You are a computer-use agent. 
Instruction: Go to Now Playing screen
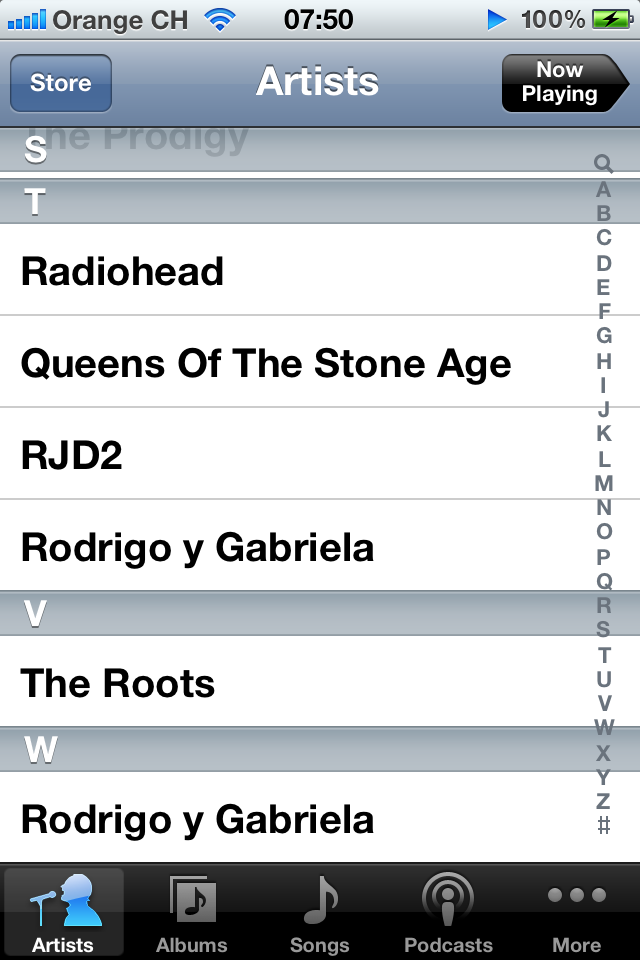click(x=562, y=83)
